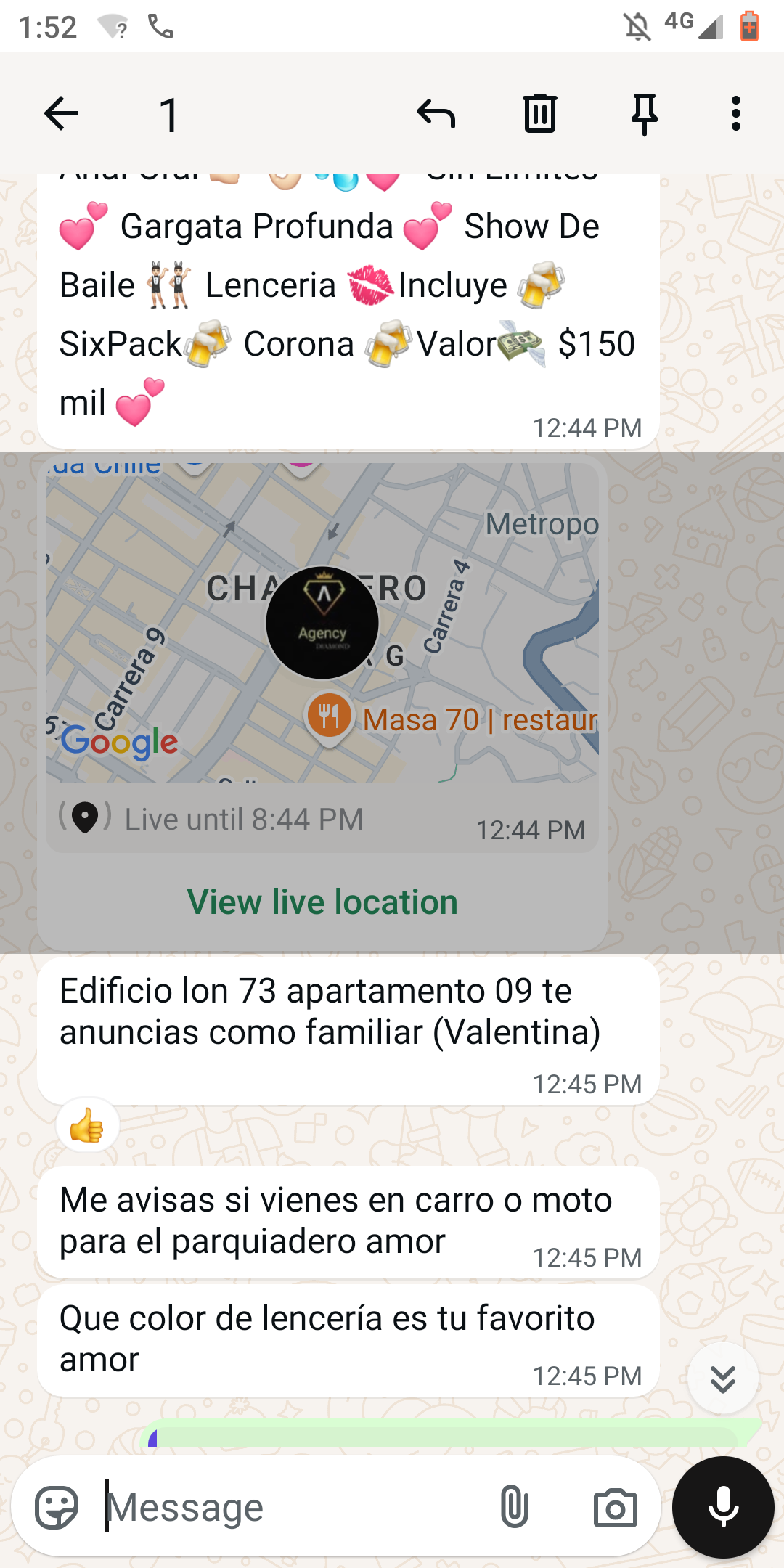The image size is (784, 1568).
Task: Open the attachment paperclip menu
Action: (x=514, y=1507)
